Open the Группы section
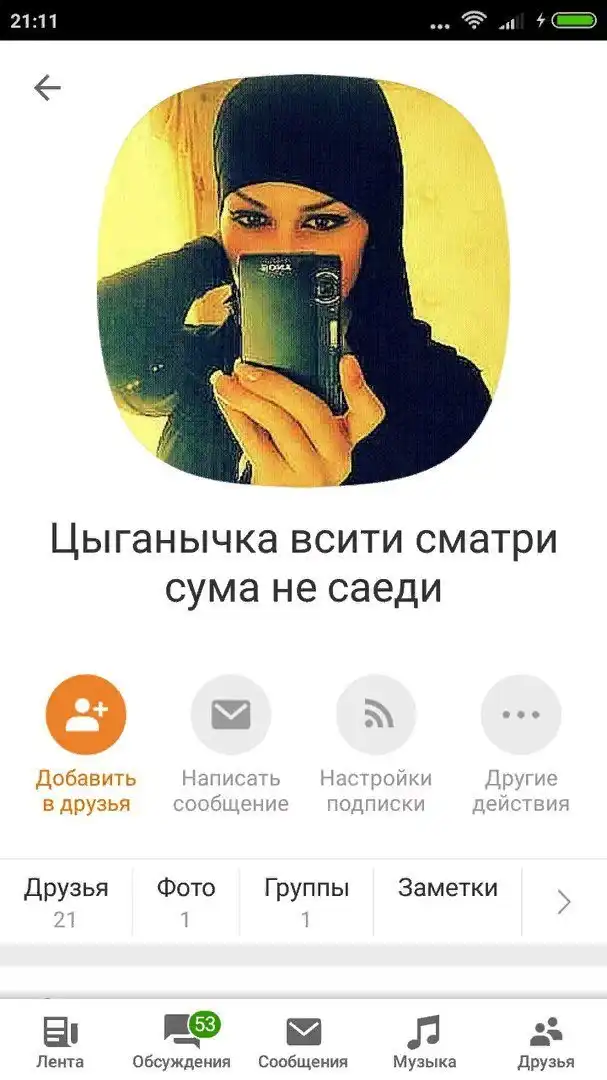This screenshot has height=1080, width=607. pos(306,901)
